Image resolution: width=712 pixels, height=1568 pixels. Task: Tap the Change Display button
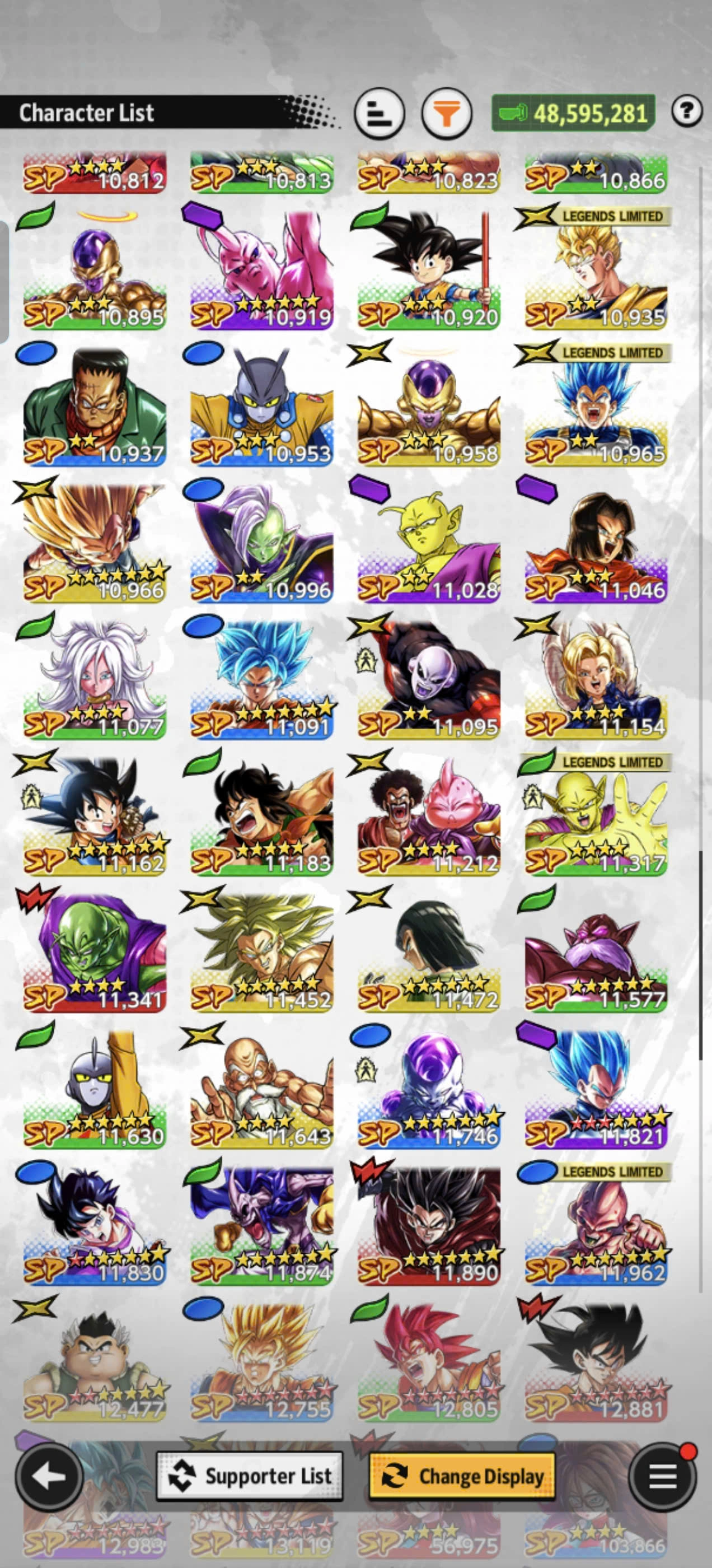[462, 1476]
